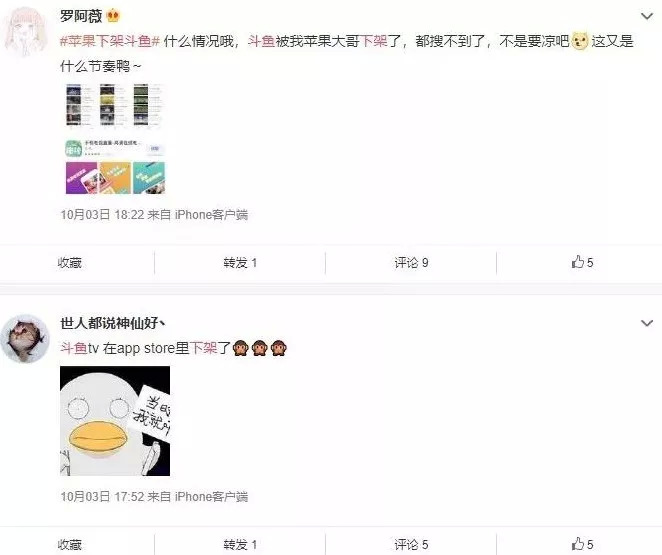This screenshot has width=662, height=555.
Task: View the duck image in 世人都说神仙好丶's post
Action: pyautogui.click(x=115, y=420)
